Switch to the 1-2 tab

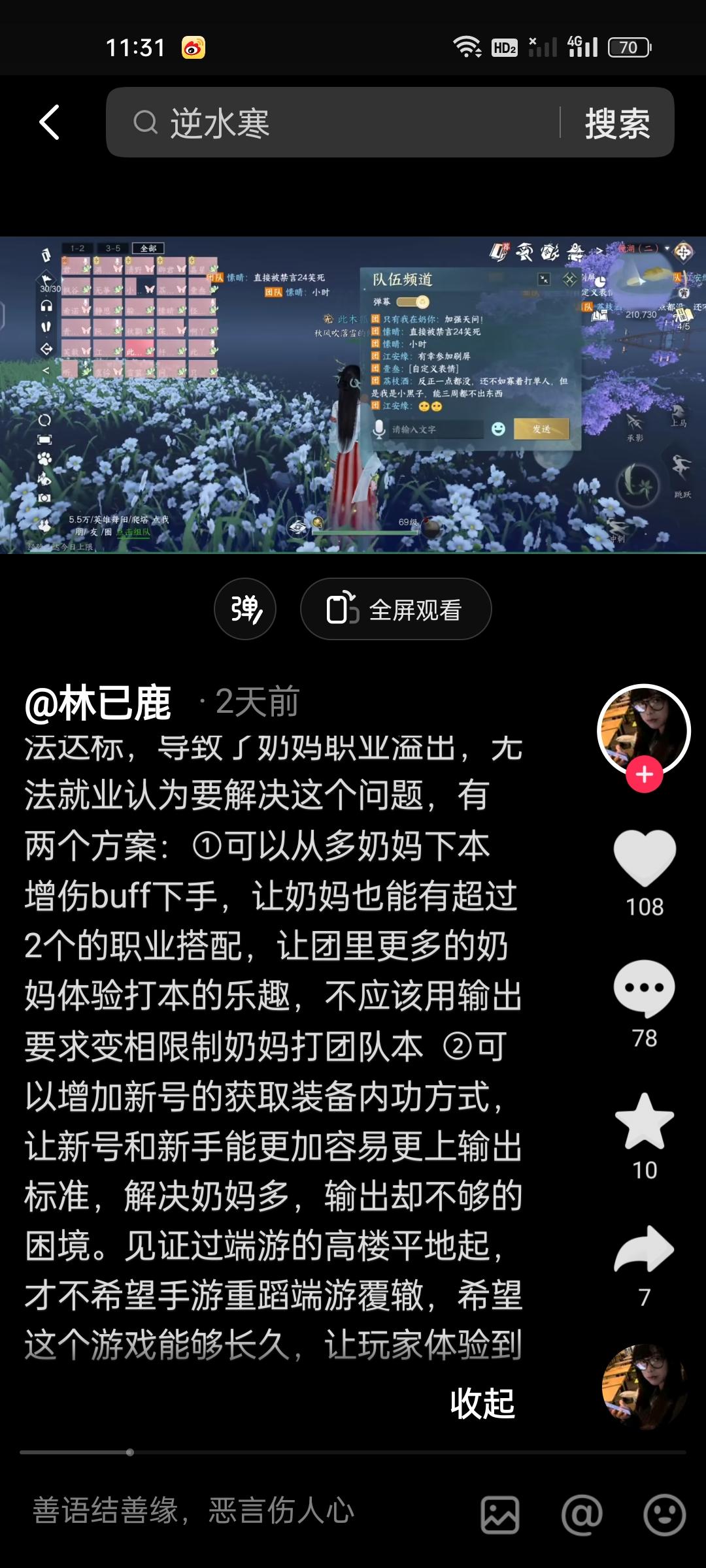pyautogui.click(x=76, y=248)
